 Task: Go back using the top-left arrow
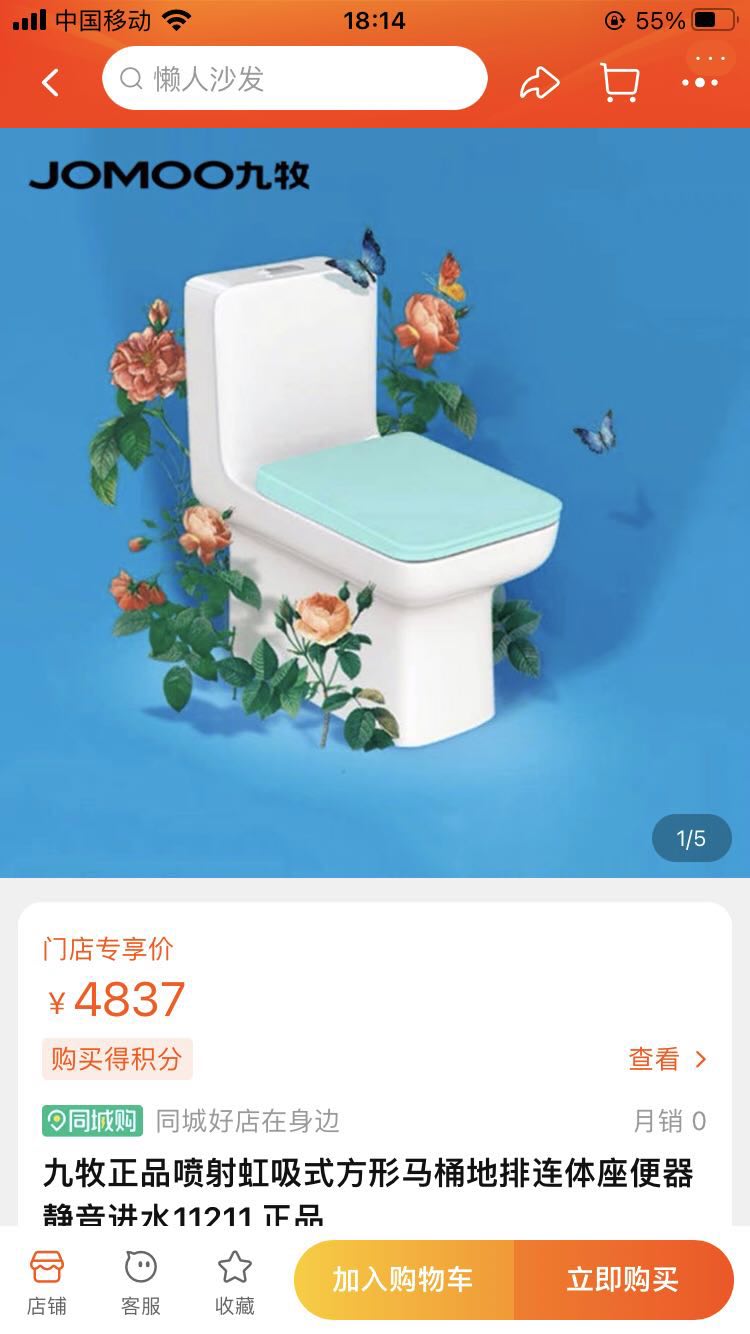coord(50,82)
